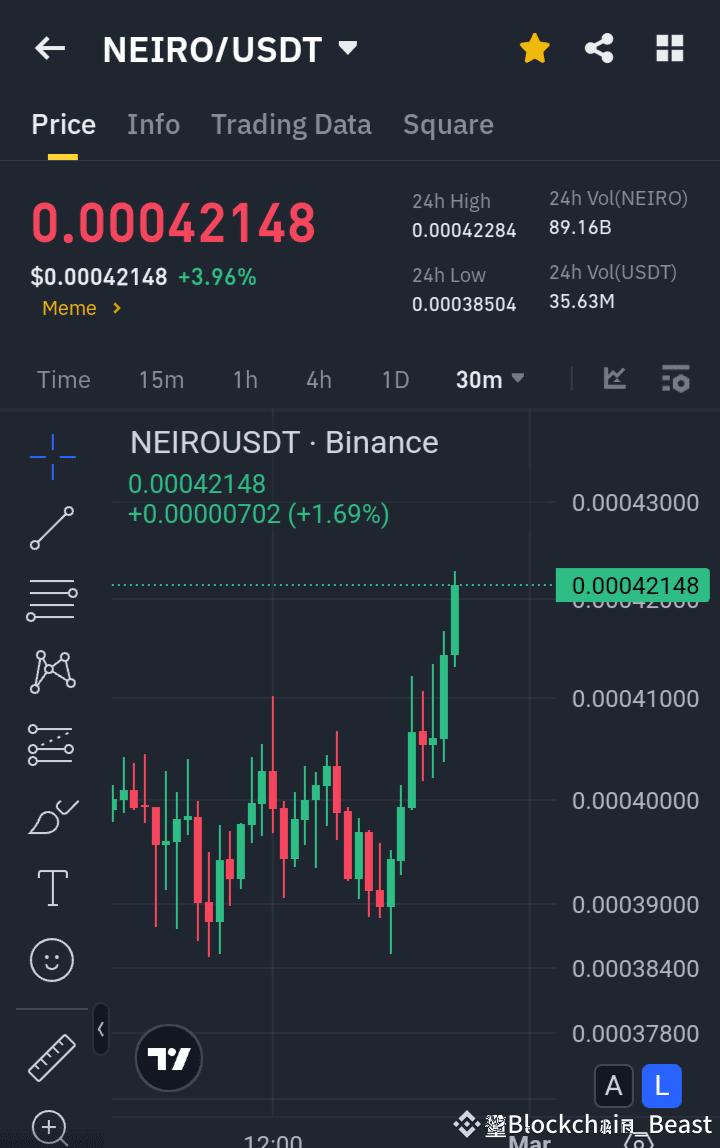Open the horizontal lines drawing tool
The width and height of the screenshot is (720, 1148).
coord(51,599)
